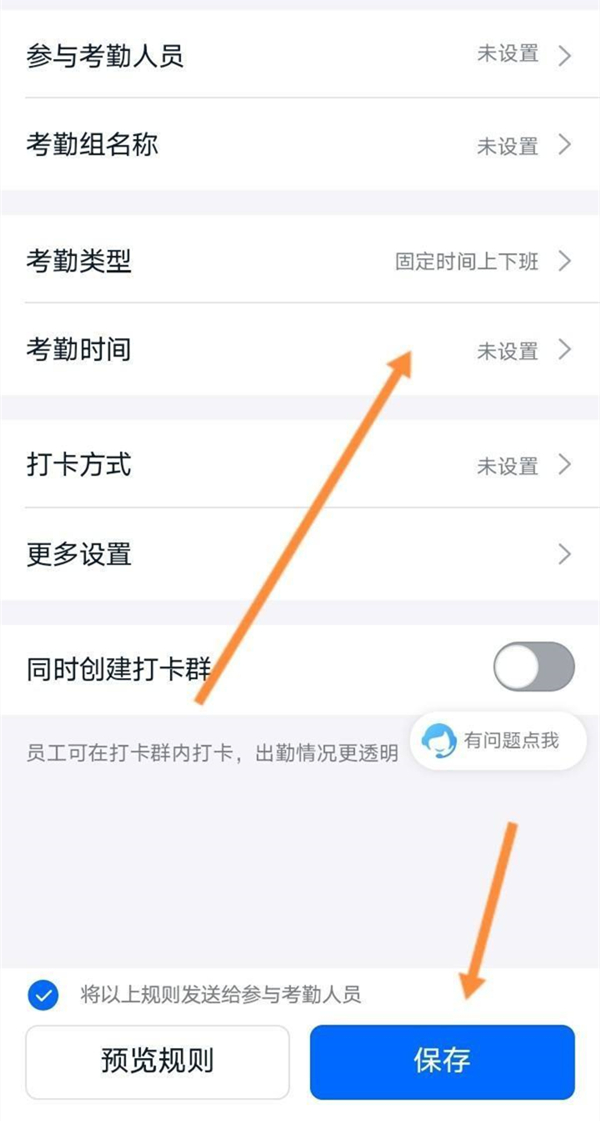Set the 考勤组名称 row

click(x=300, y=145)
